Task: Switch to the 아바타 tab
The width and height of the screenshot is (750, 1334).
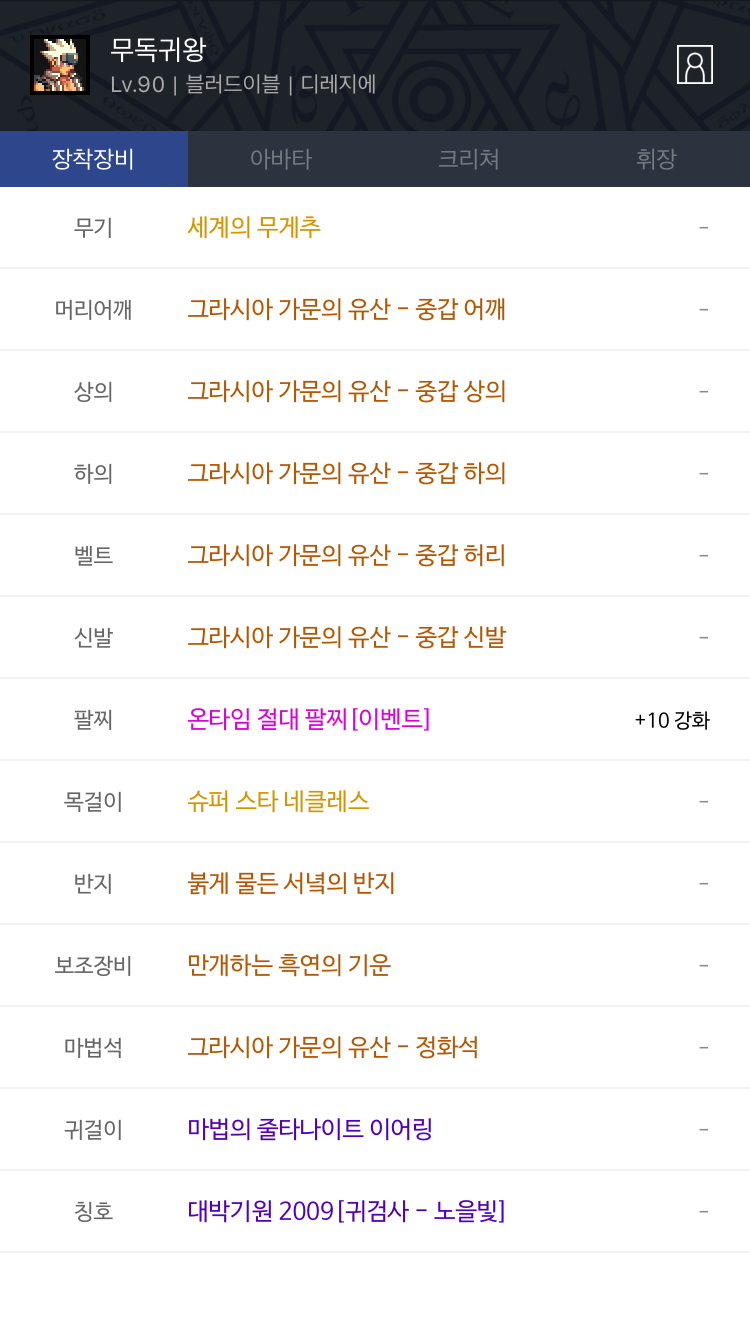Action: coord(281,159)
